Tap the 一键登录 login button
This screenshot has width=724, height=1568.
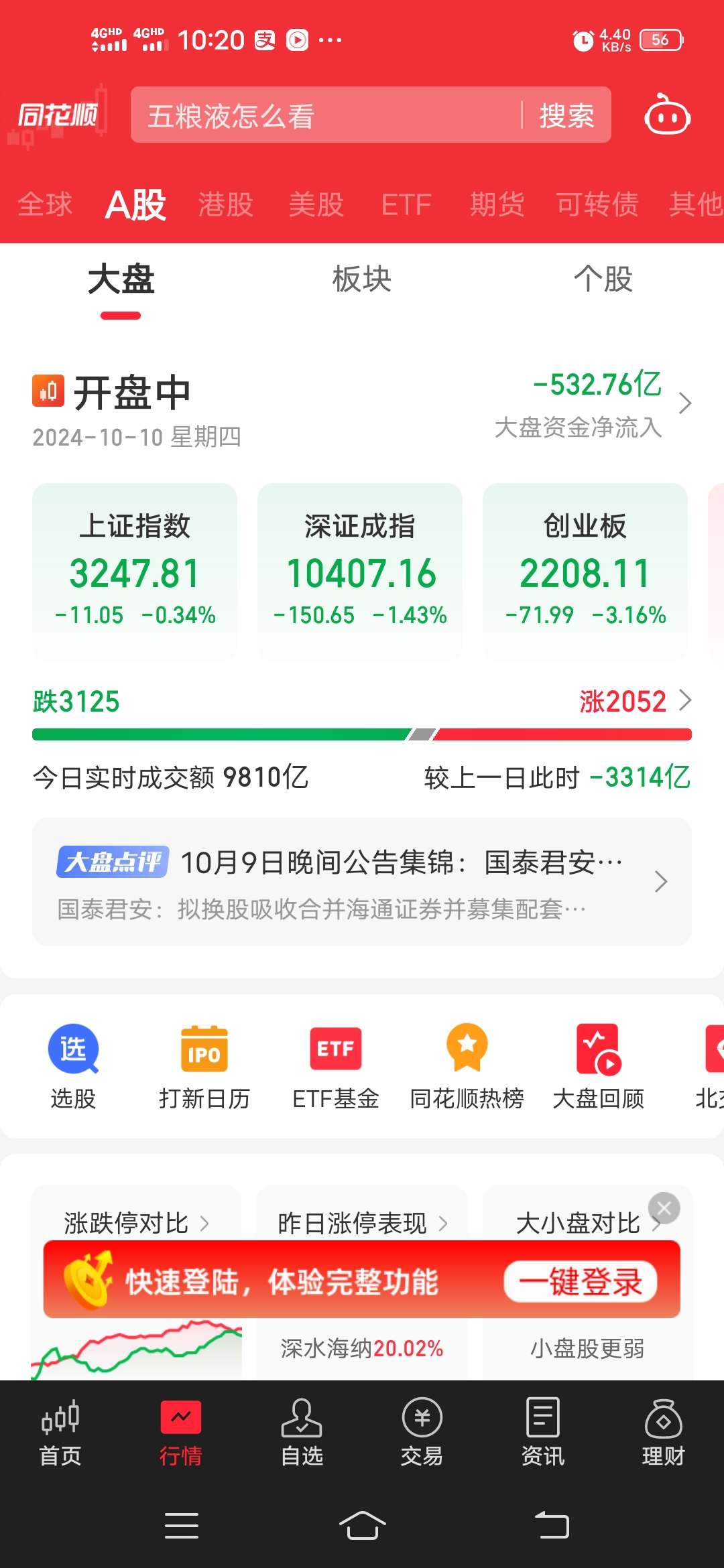click(x=580, y=1281)
